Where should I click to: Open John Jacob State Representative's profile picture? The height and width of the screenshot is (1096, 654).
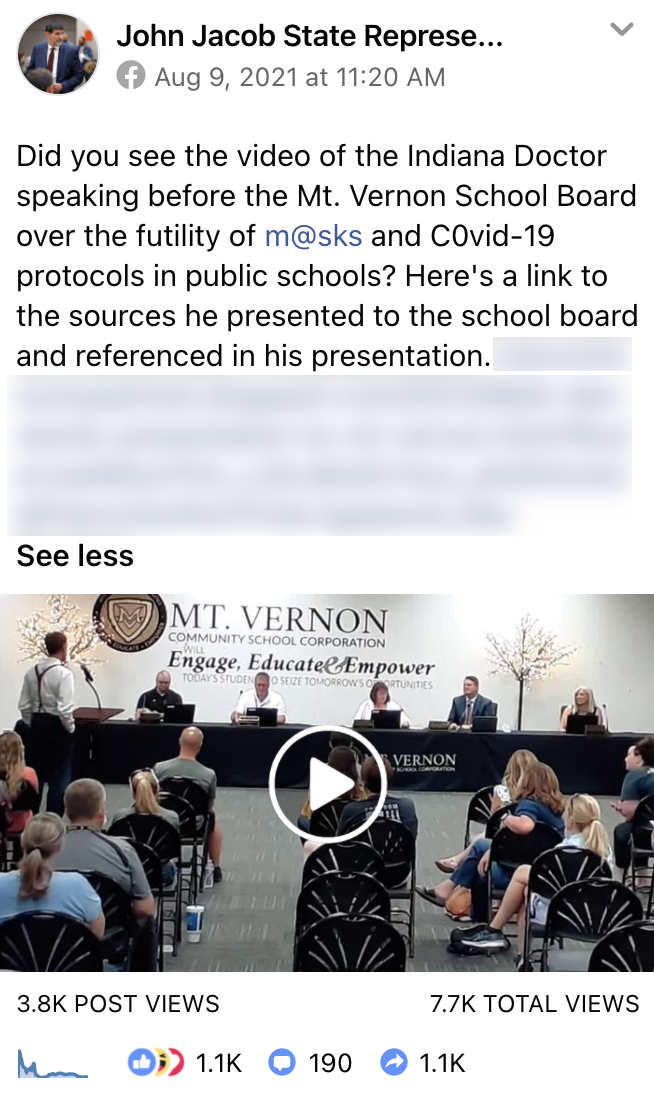pyautogui.click(x=58, y=54)
